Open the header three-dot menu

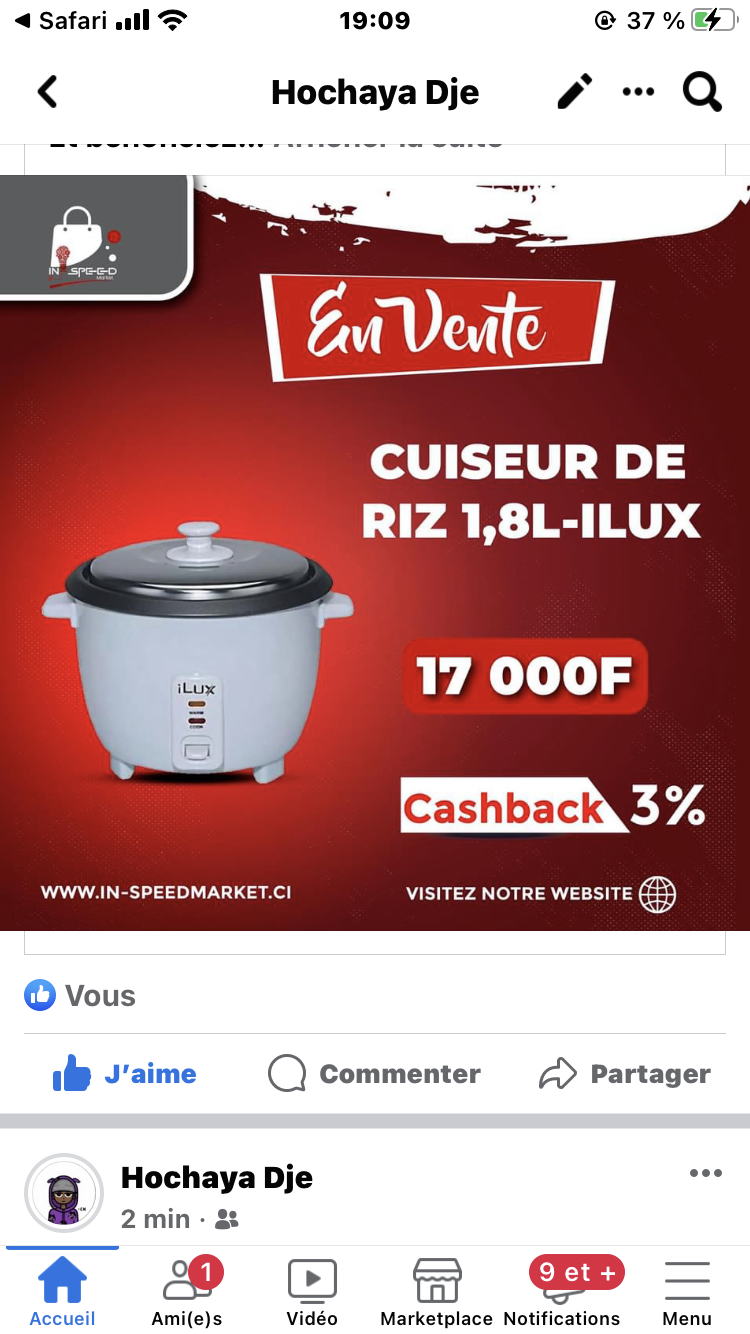[638, 92]
